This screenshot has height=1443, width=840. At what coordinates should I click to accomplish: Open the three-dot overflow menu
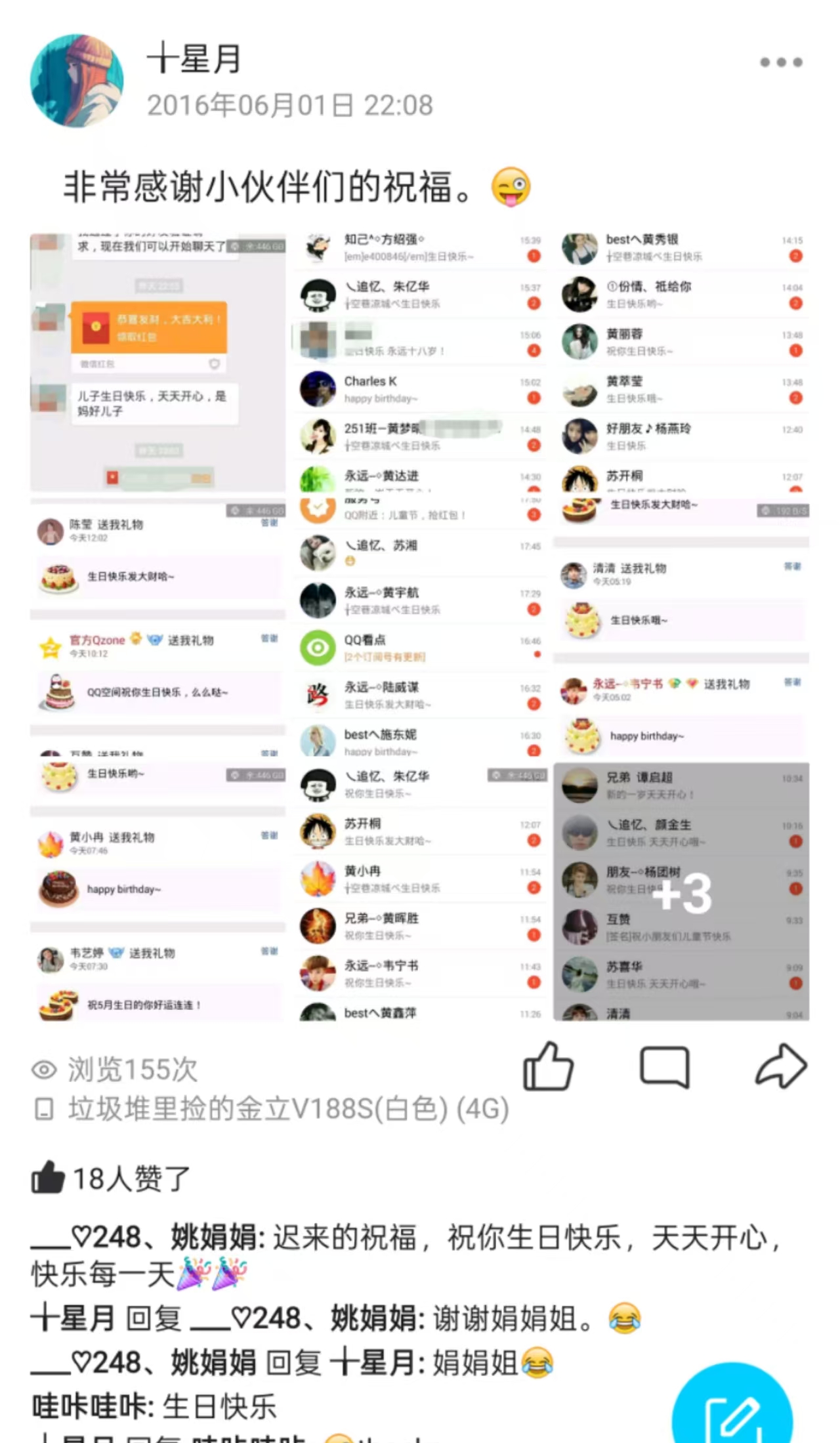tap(781, 62)
